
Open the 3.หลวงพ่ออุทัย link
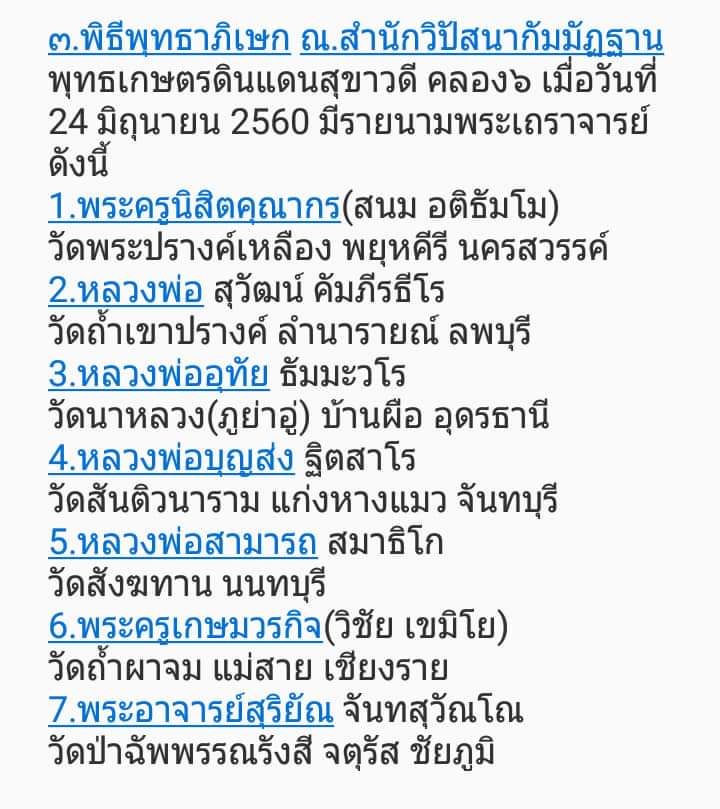158,375
